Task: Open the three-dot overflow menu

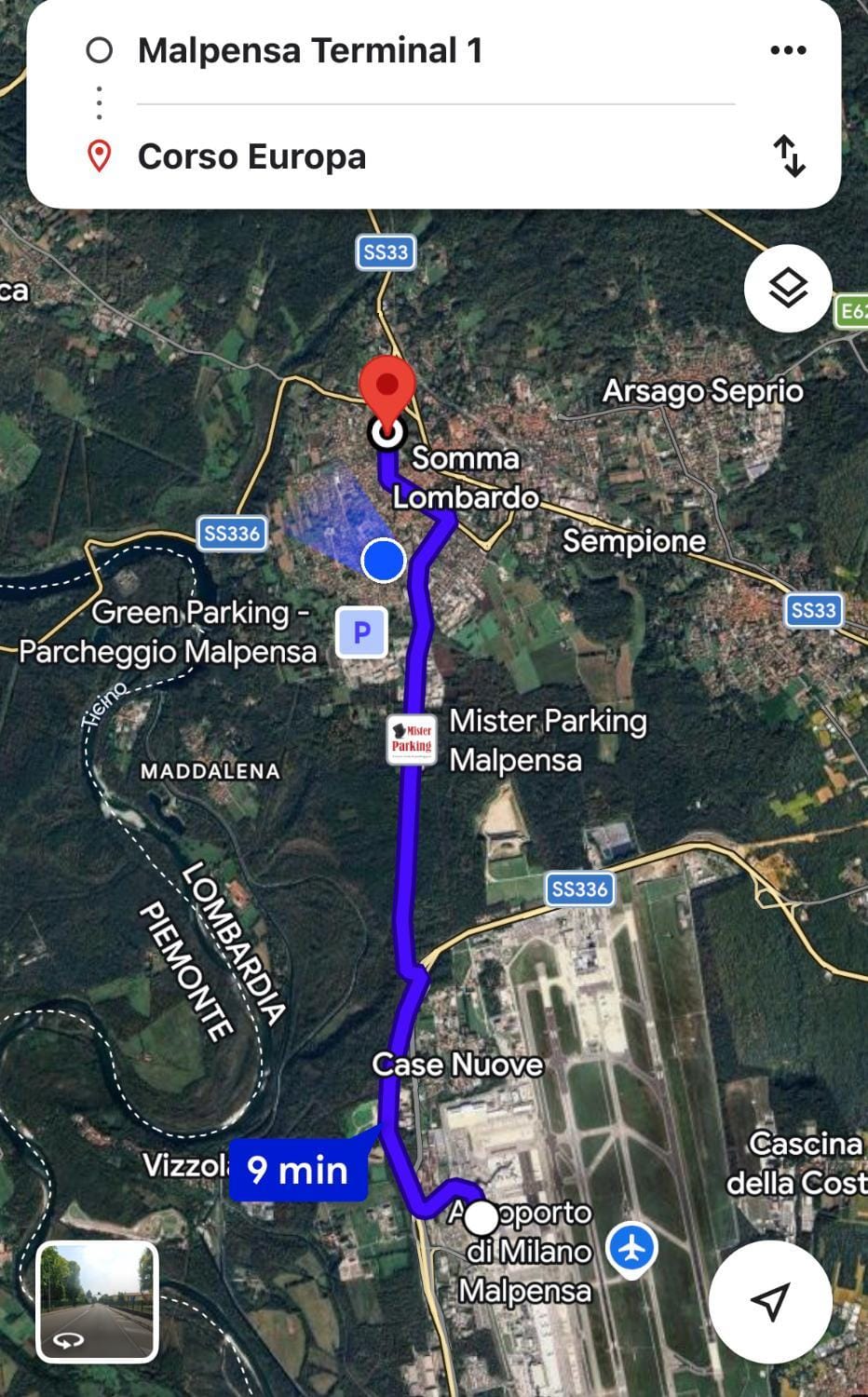Action: pyautogui.click(x=788, y=50)
